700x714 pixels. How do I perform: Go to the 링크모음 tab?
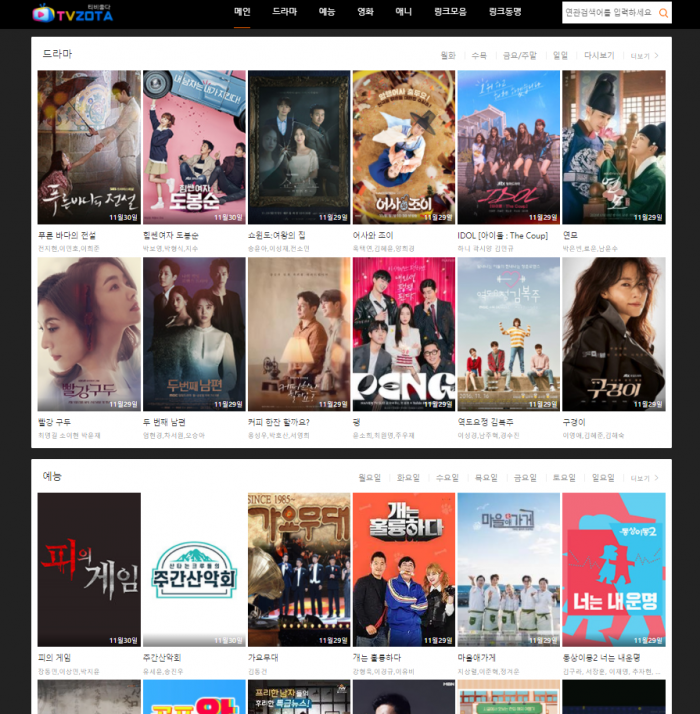pos(450,12)
